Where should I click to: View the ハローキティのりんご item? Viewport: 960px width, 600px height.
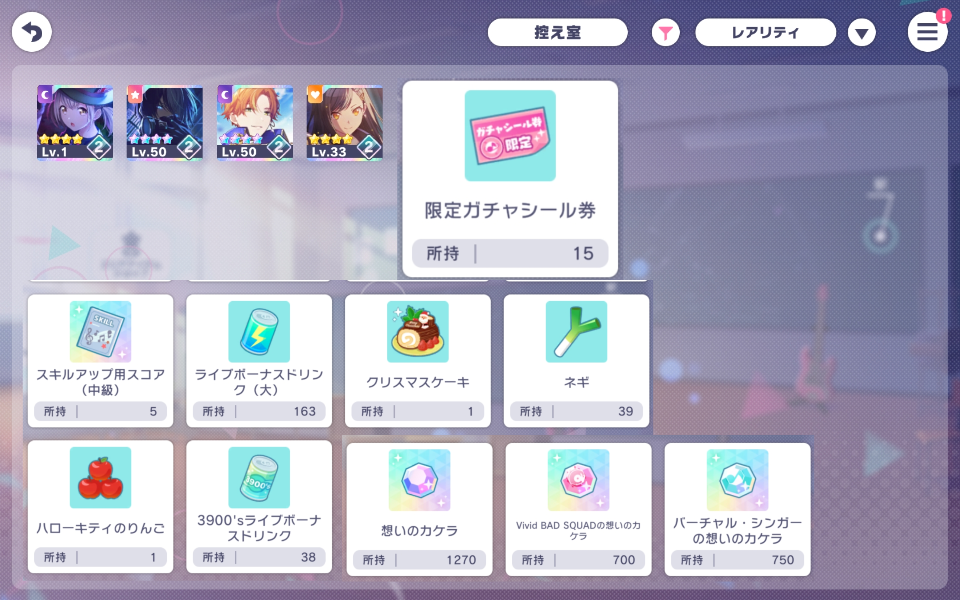click(100, 506)
